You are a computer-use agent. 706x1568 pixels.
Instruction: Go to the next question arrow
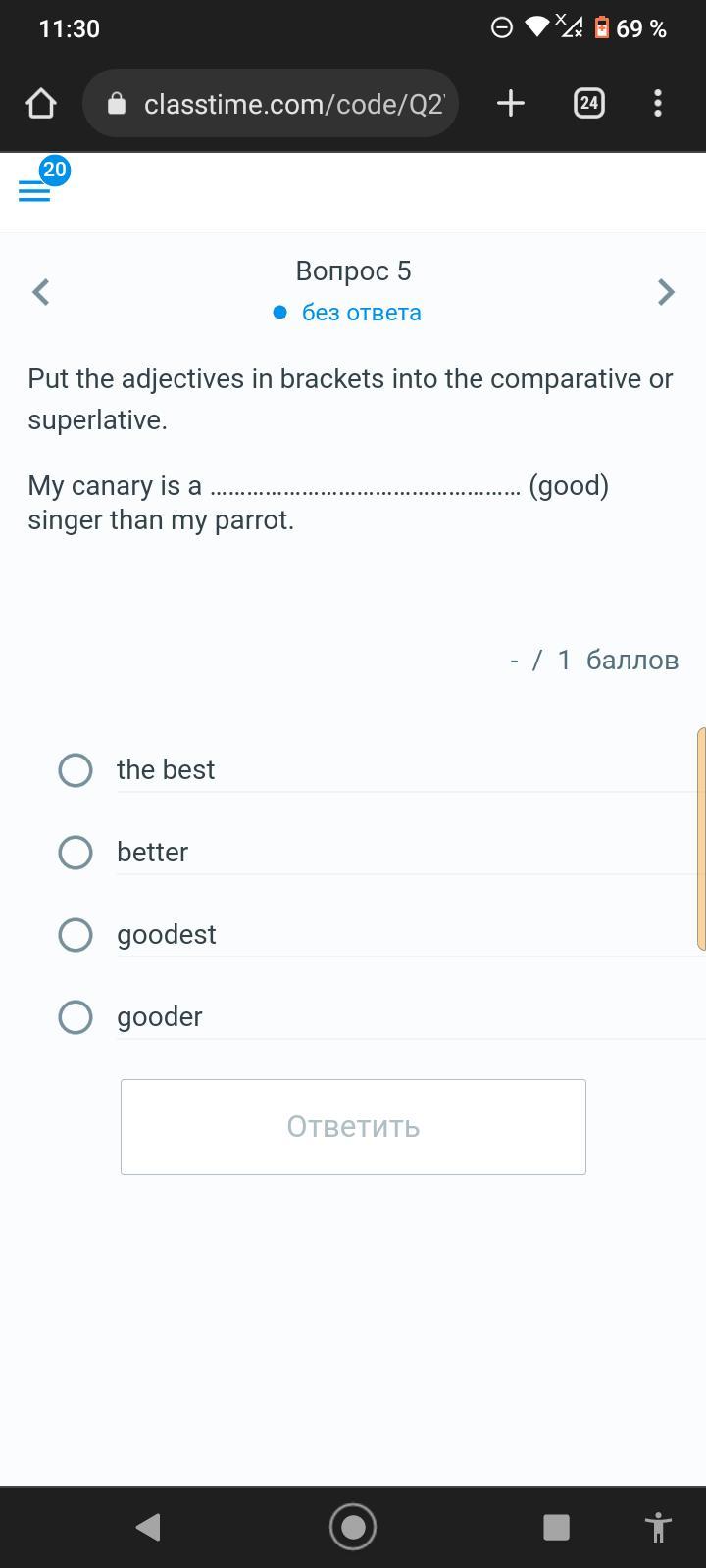coord(666,292)
